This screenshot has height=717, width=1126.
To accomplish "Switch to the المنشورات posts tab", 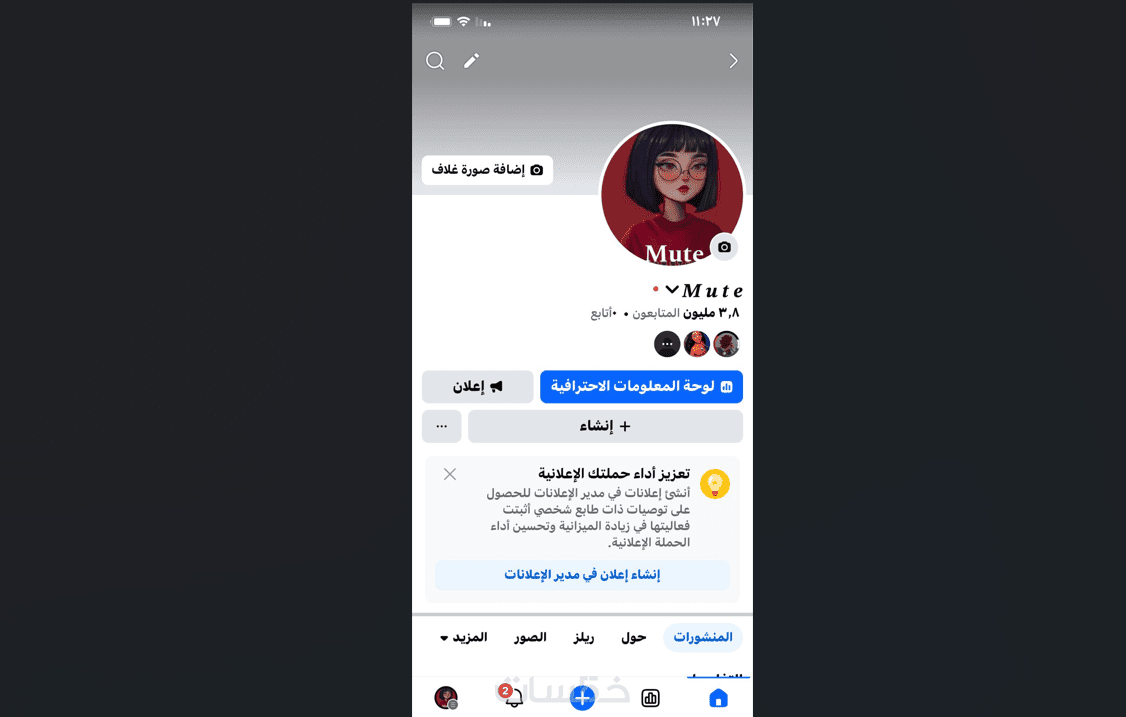I will tap(702, 637).
